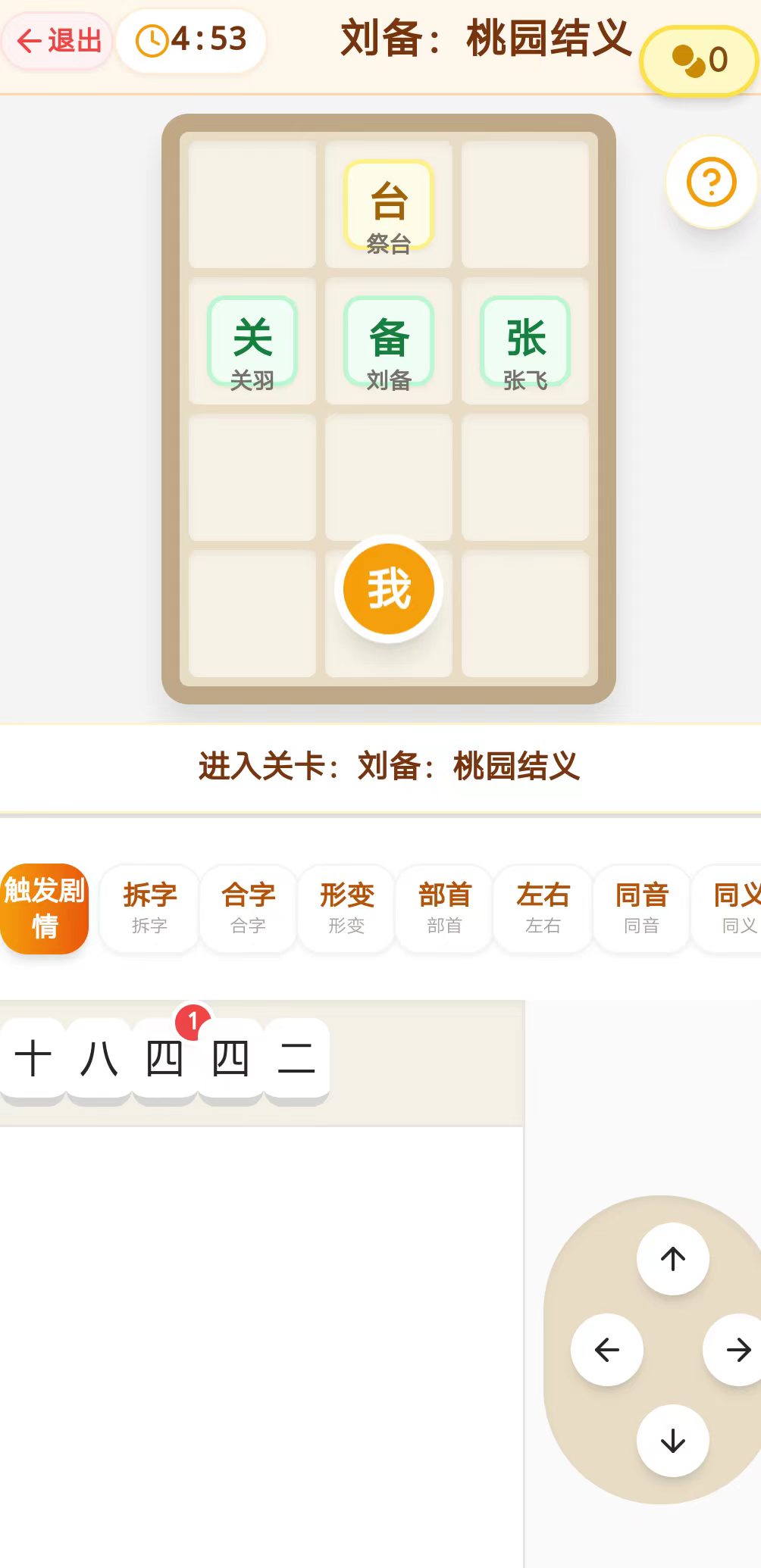
Task: Move down with the down arrow
Action: click(672, 1441)
